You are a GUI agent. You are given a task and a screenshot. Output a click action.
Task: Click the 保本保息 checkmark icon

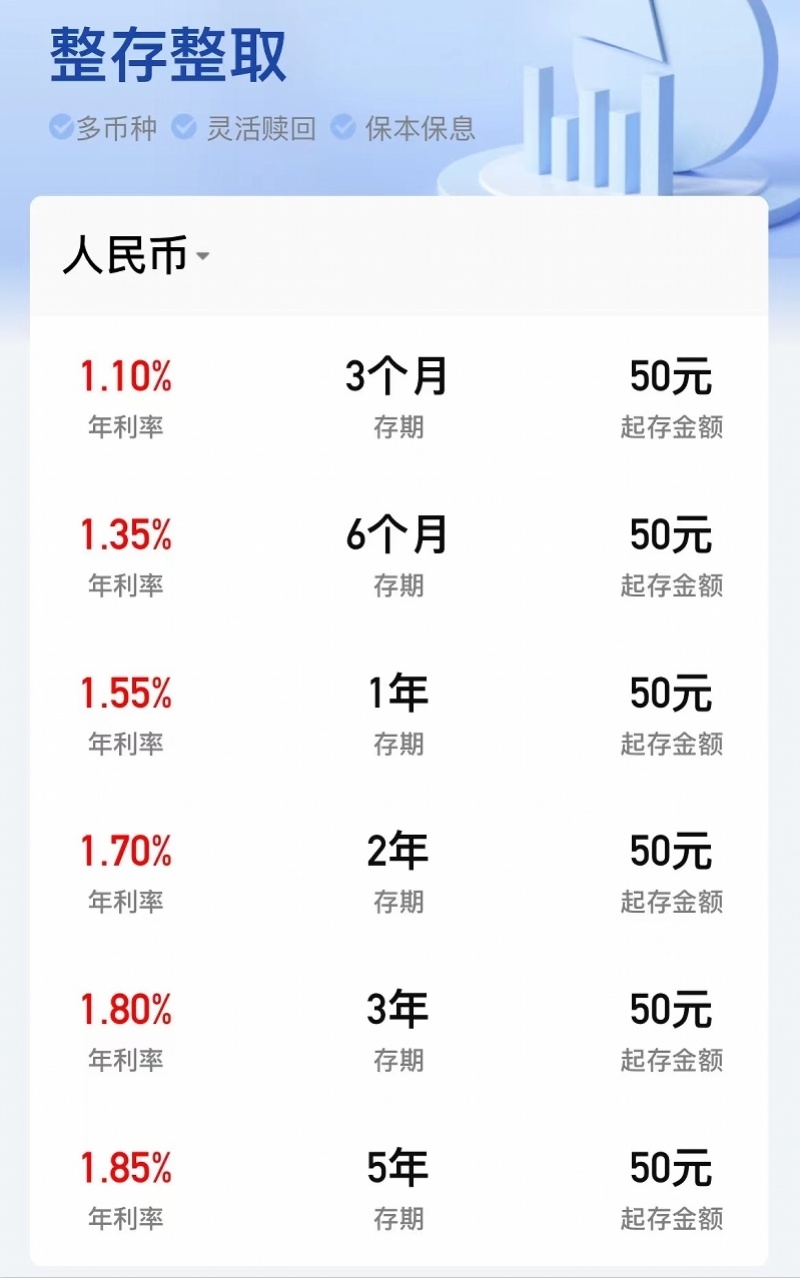344,127
